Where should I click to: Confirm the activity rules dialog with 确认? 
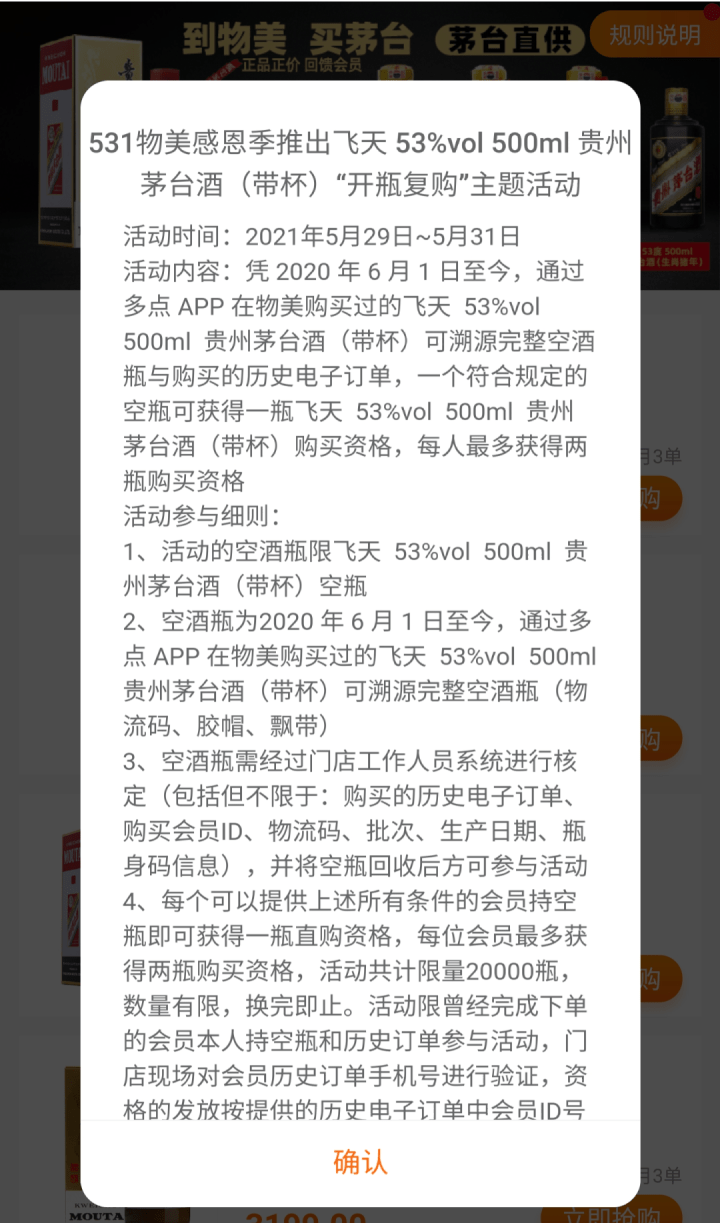click(x=360, y=1162)
